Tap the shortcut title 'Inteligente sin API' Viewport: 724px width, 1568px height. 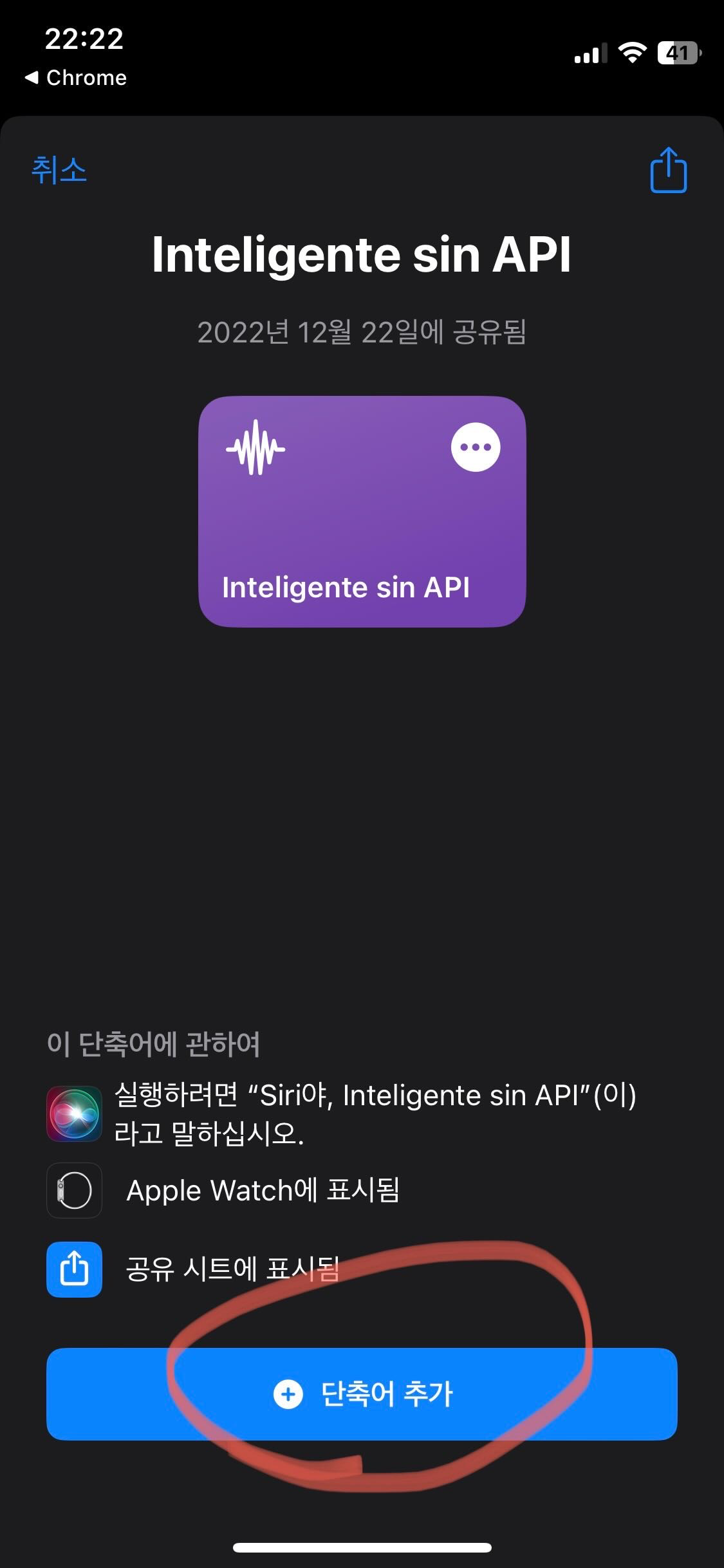(x=362, y=256)
